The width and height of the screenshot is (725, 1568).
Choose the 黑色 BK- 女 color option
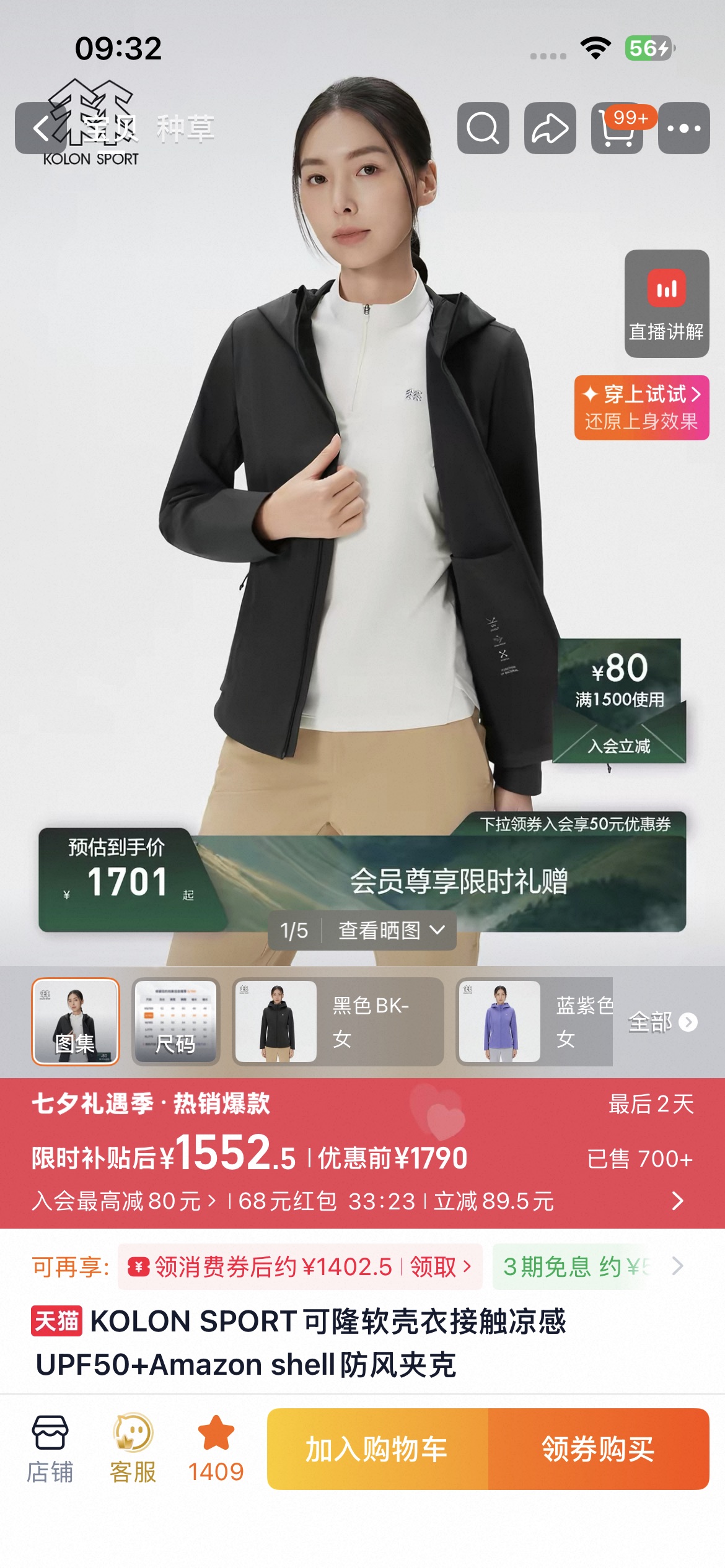coord(338,1022)
